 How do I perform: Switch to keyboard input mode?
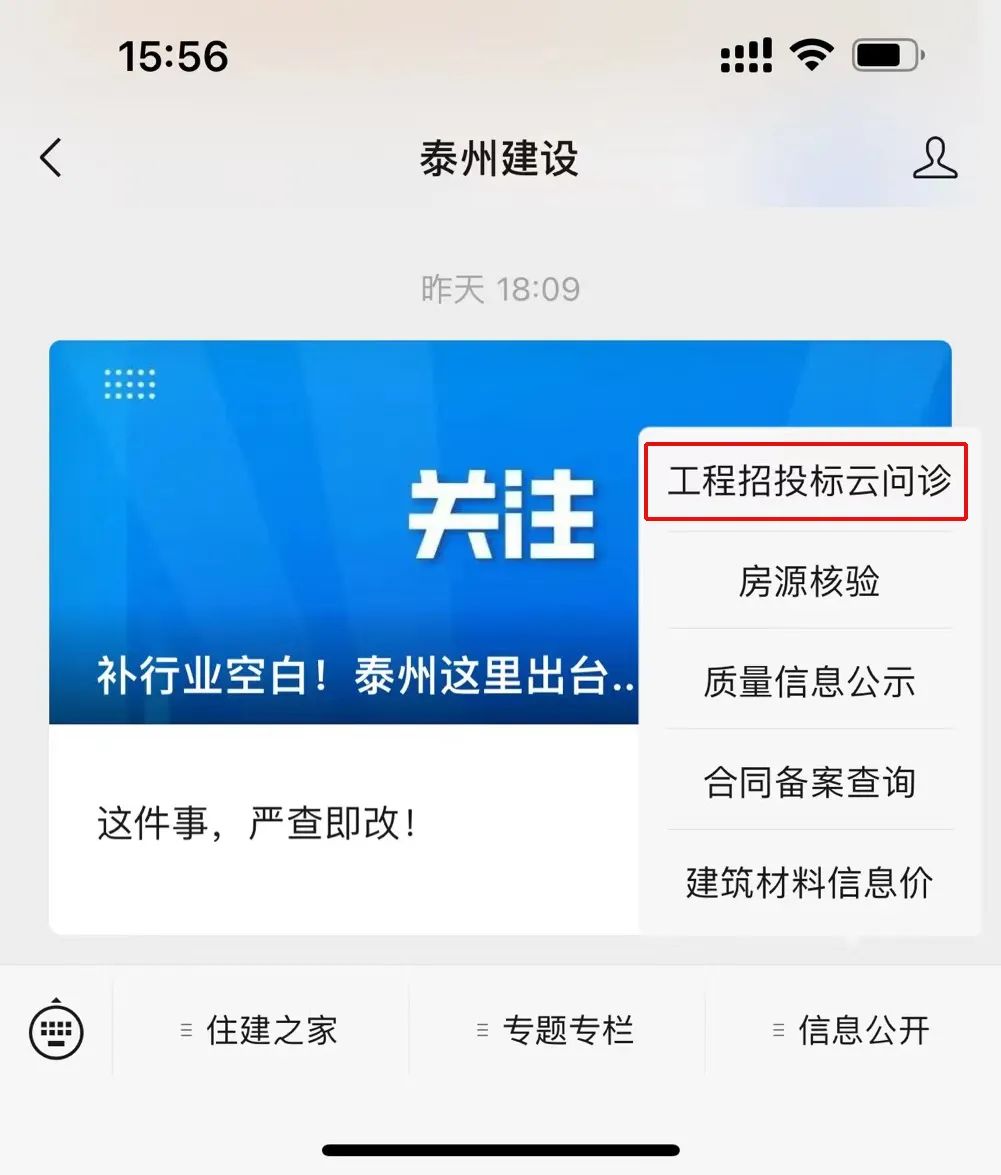(57, 1029)
